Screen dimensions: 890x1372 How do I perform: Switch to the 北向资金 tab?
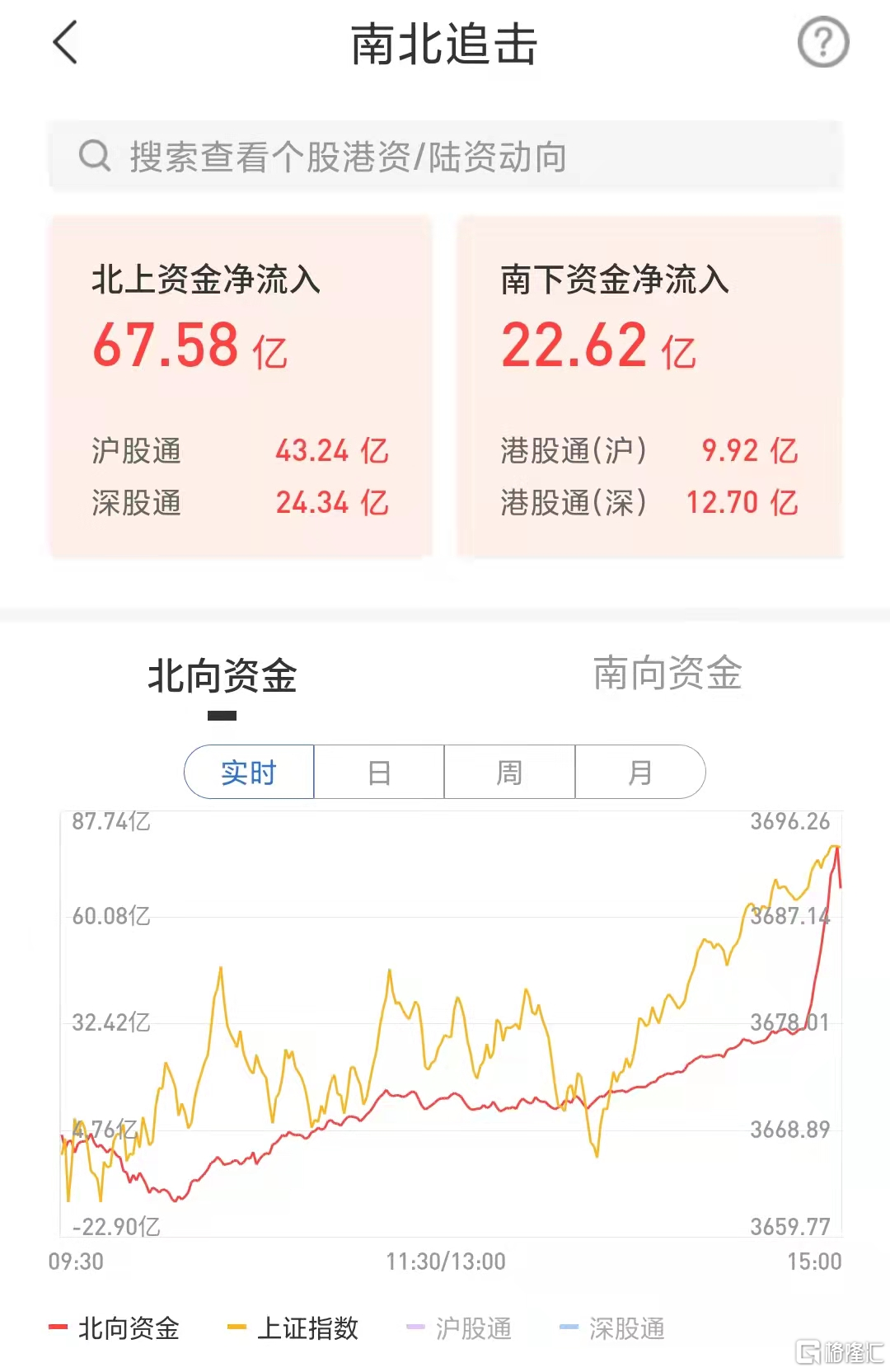point(222,676)
